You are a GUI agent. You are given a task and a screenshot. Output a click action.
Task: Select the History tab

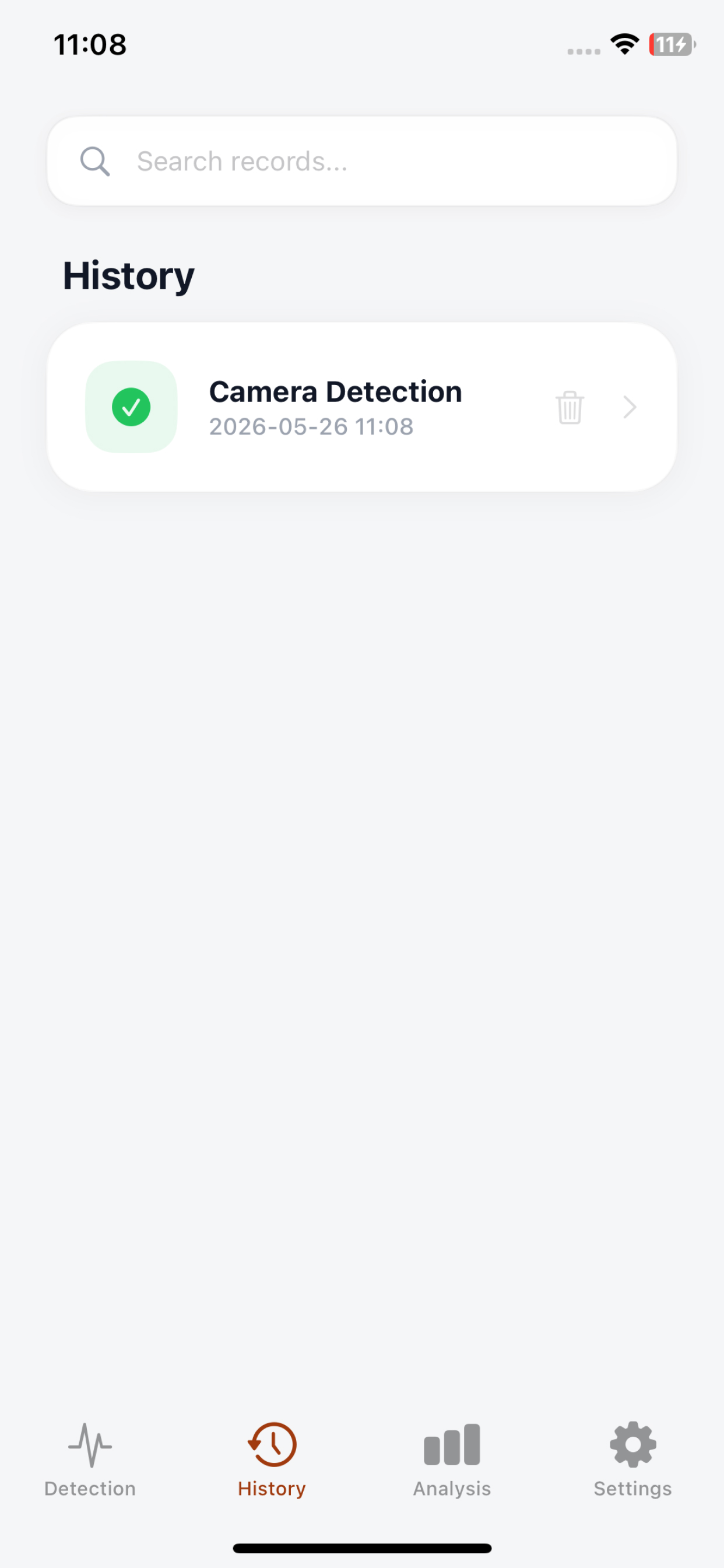coord(271,1459)
